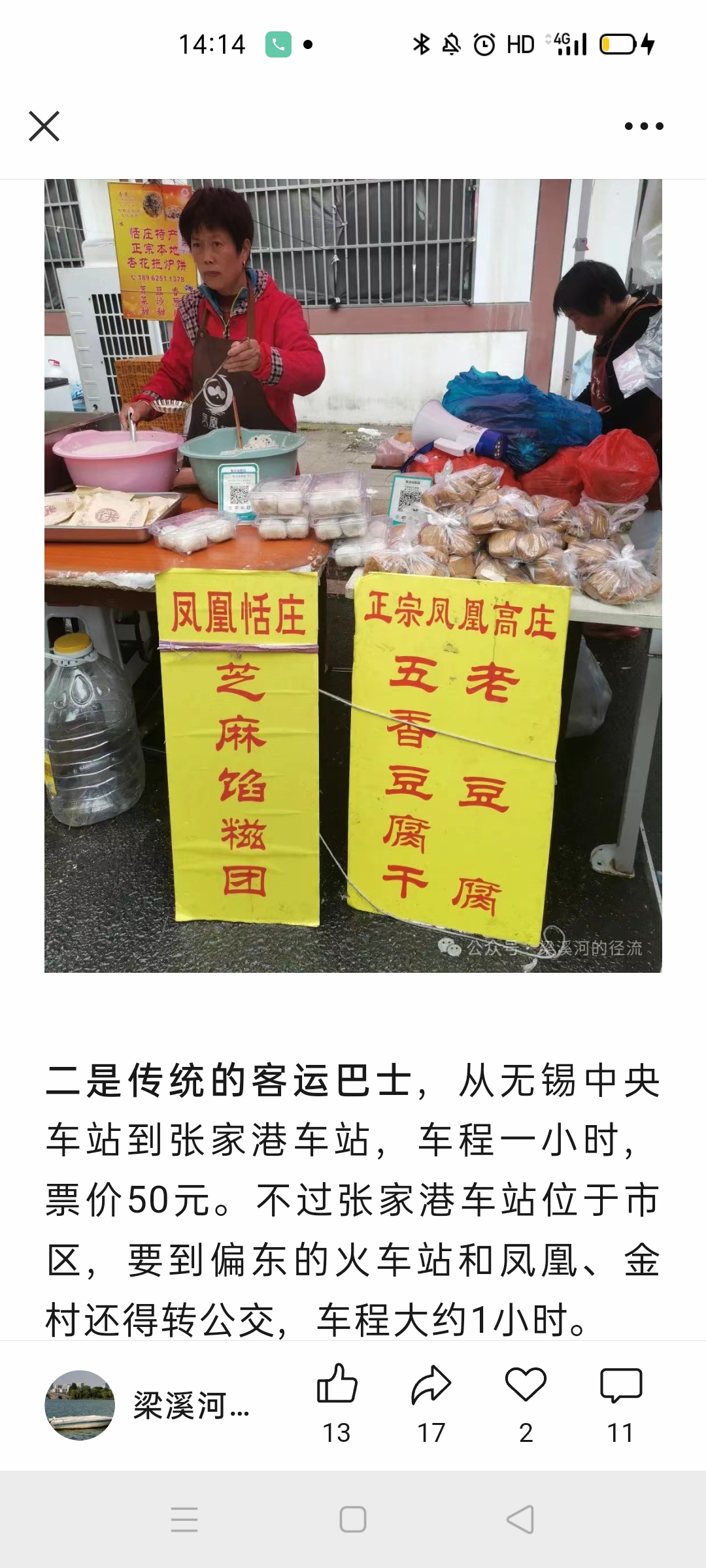706x1568 pixels.
Task: Share this article using the arrow icon
Action: pos(431,1385)
